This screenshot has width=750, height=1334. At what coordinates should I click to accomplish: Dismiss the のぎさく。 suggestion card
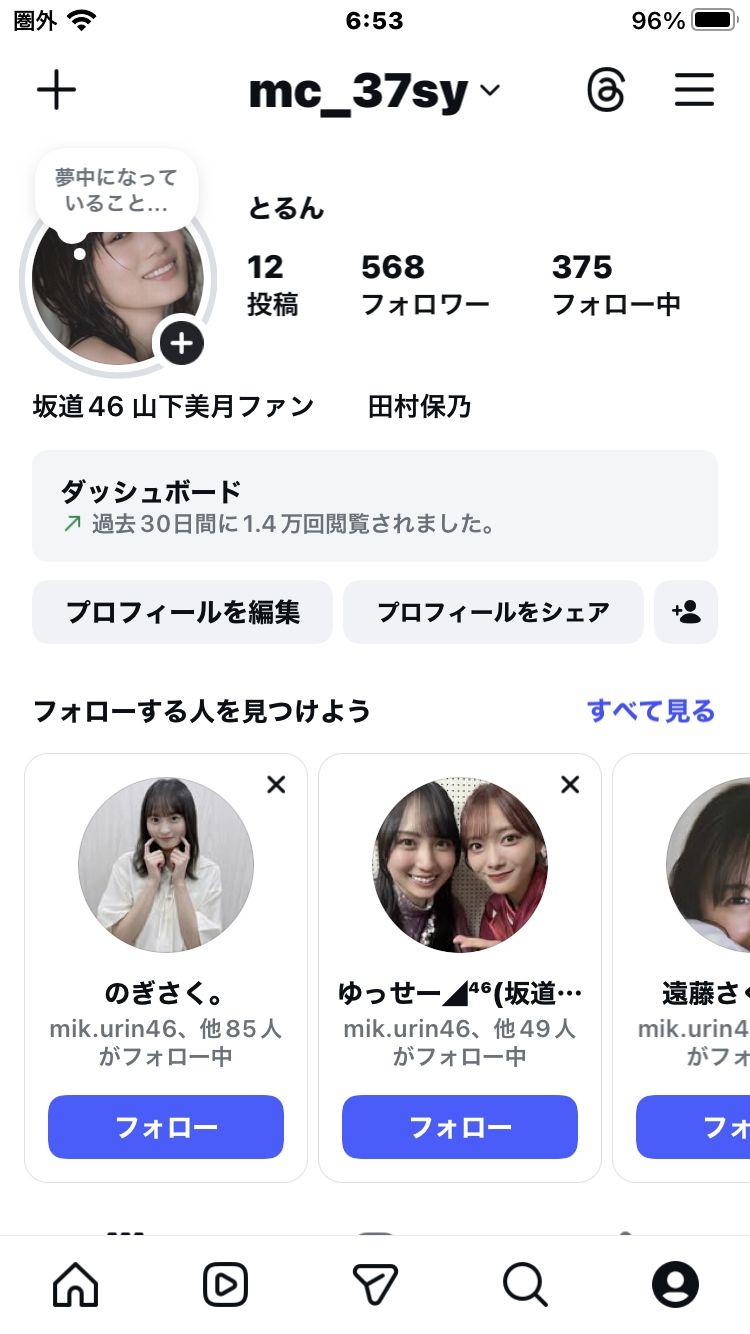click(x=276, y=785)
